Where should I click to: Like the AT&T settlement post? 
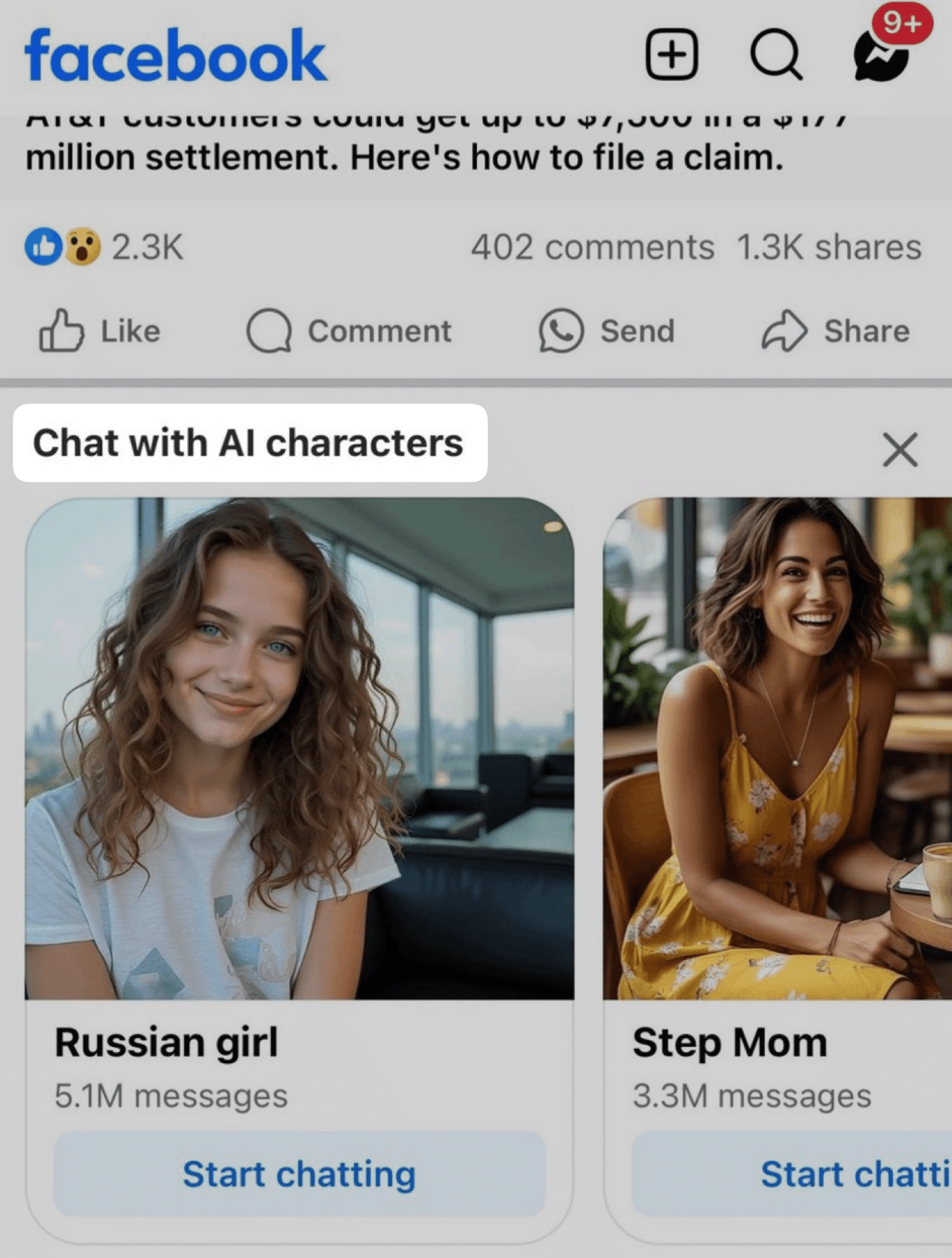click(x=100, y=331)
